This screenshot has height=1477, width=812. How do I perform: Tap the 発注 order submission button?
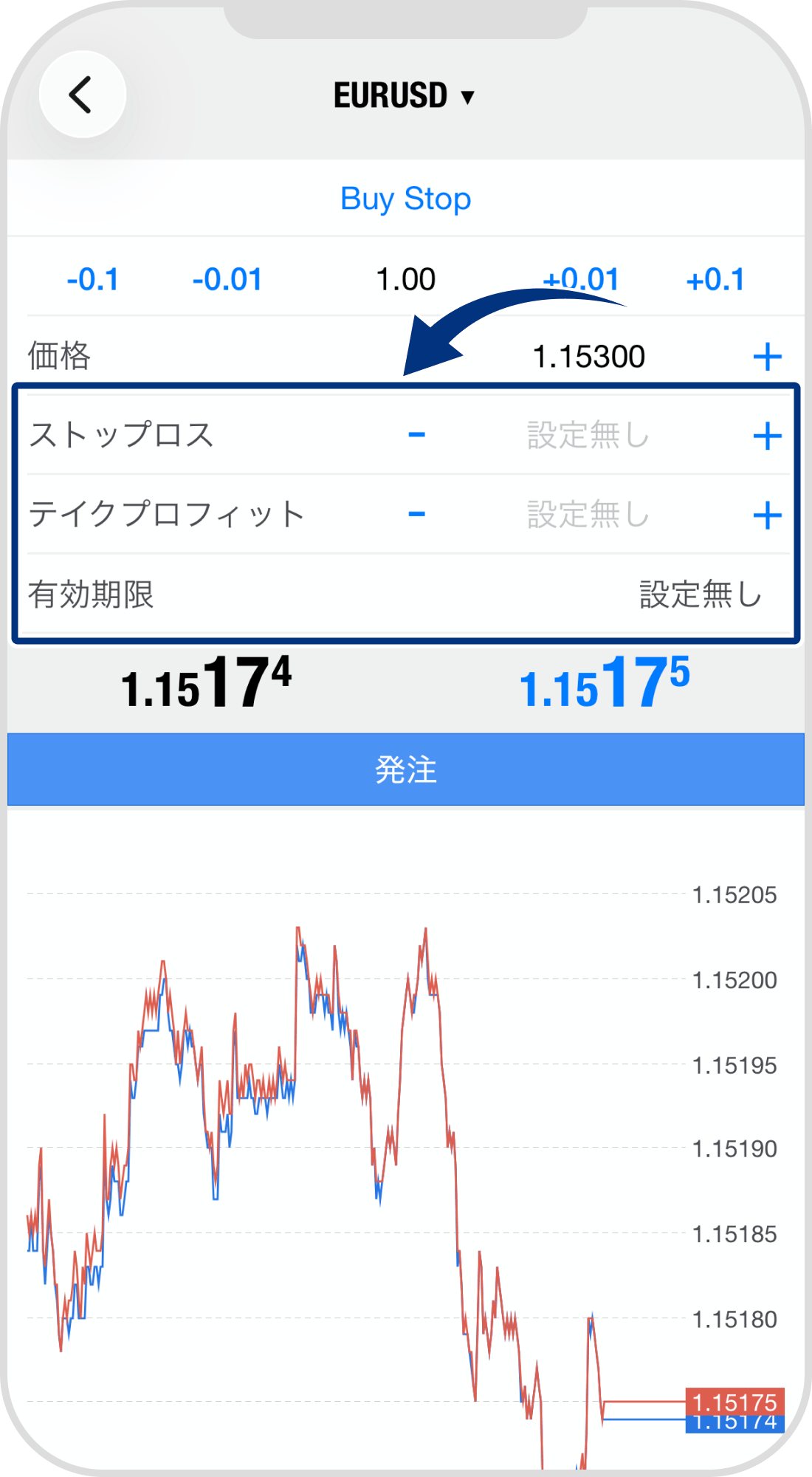406,770
